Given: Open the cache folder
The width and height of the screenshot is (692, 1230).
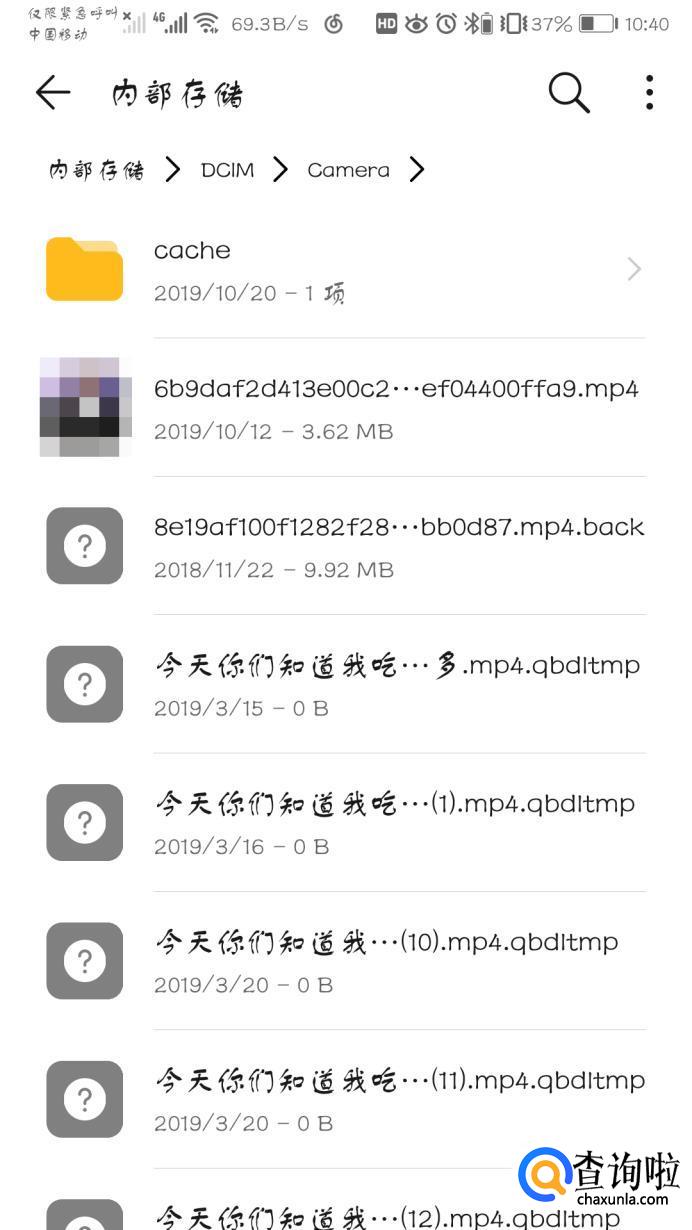Looking at the screenshot, I should pos(345,269).
